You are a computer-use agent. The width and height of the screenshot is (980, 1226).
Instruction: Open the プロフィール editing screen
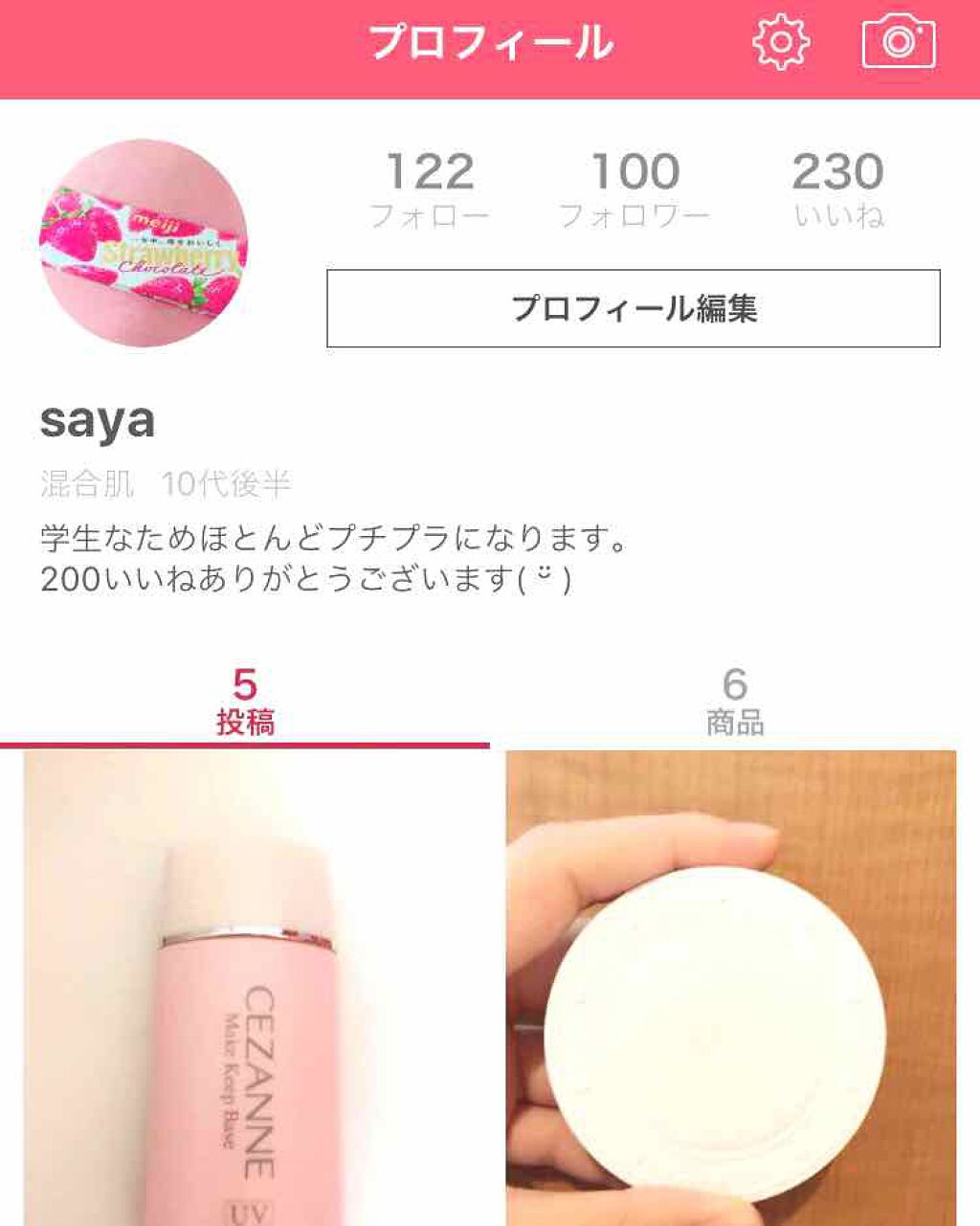coord(636,305)
